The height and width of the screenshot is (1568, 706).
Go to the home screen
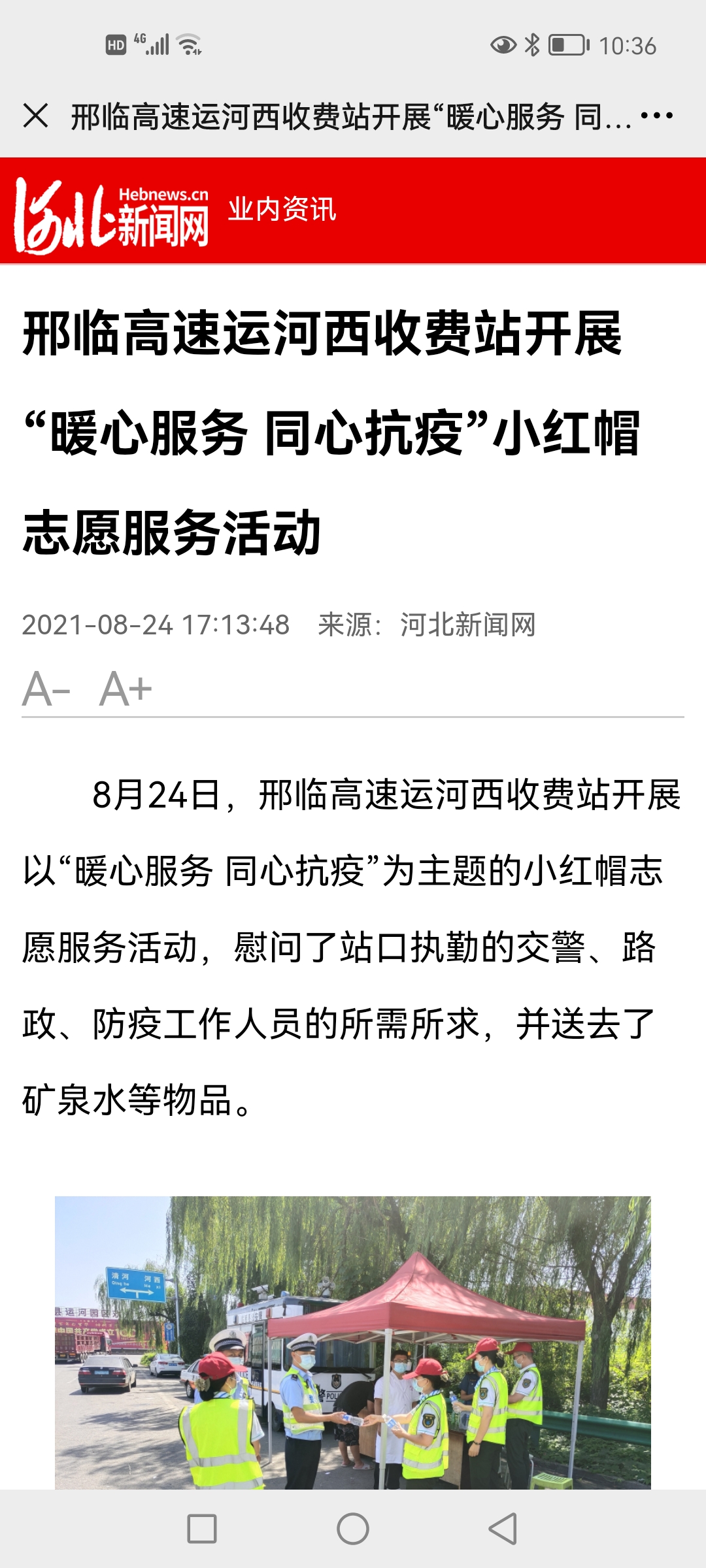(x=353, y=1529)
